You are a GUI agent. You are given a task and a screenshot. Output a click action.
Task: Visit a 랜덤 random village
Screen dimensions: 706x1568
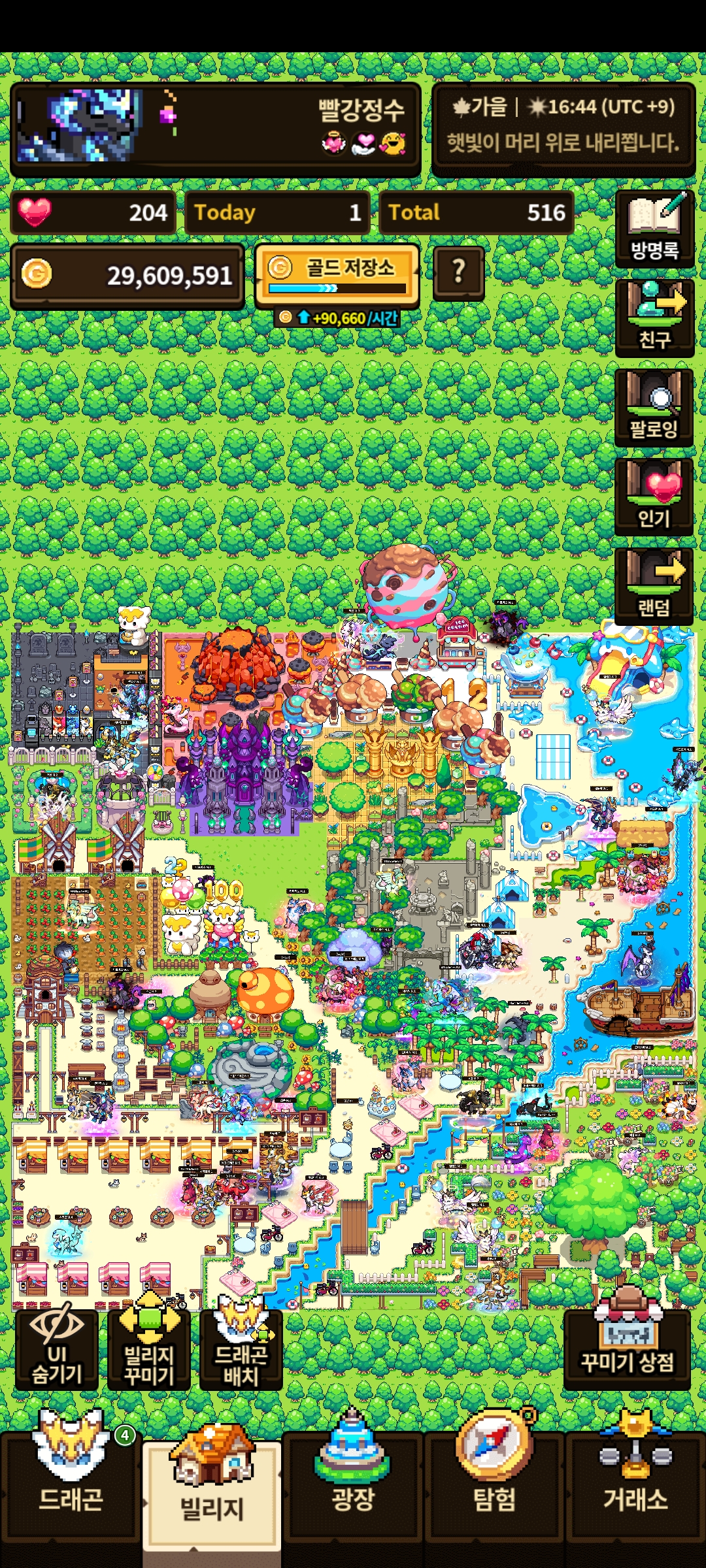(x=654, y=587)
